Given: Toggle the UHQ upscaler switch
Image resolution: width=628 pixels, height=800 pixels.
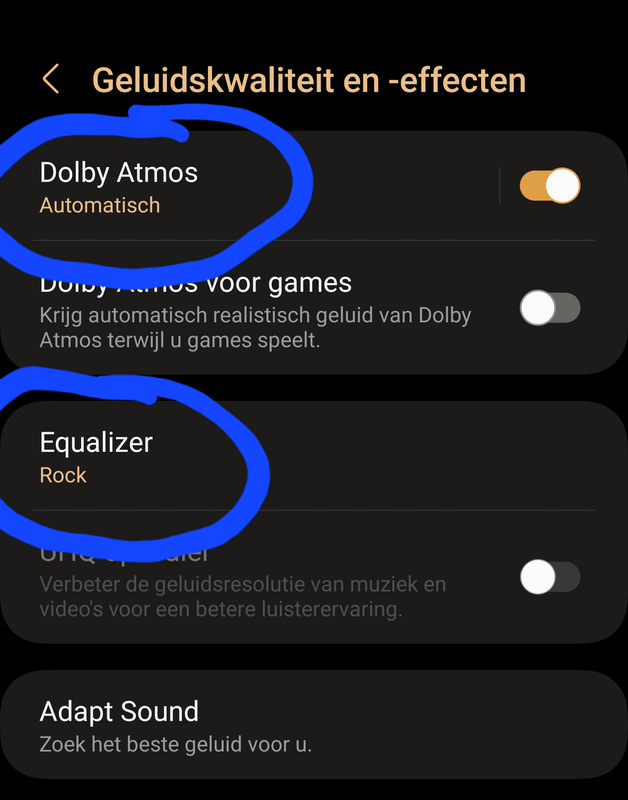Looking at the screenshot, I should click(550, 577).
